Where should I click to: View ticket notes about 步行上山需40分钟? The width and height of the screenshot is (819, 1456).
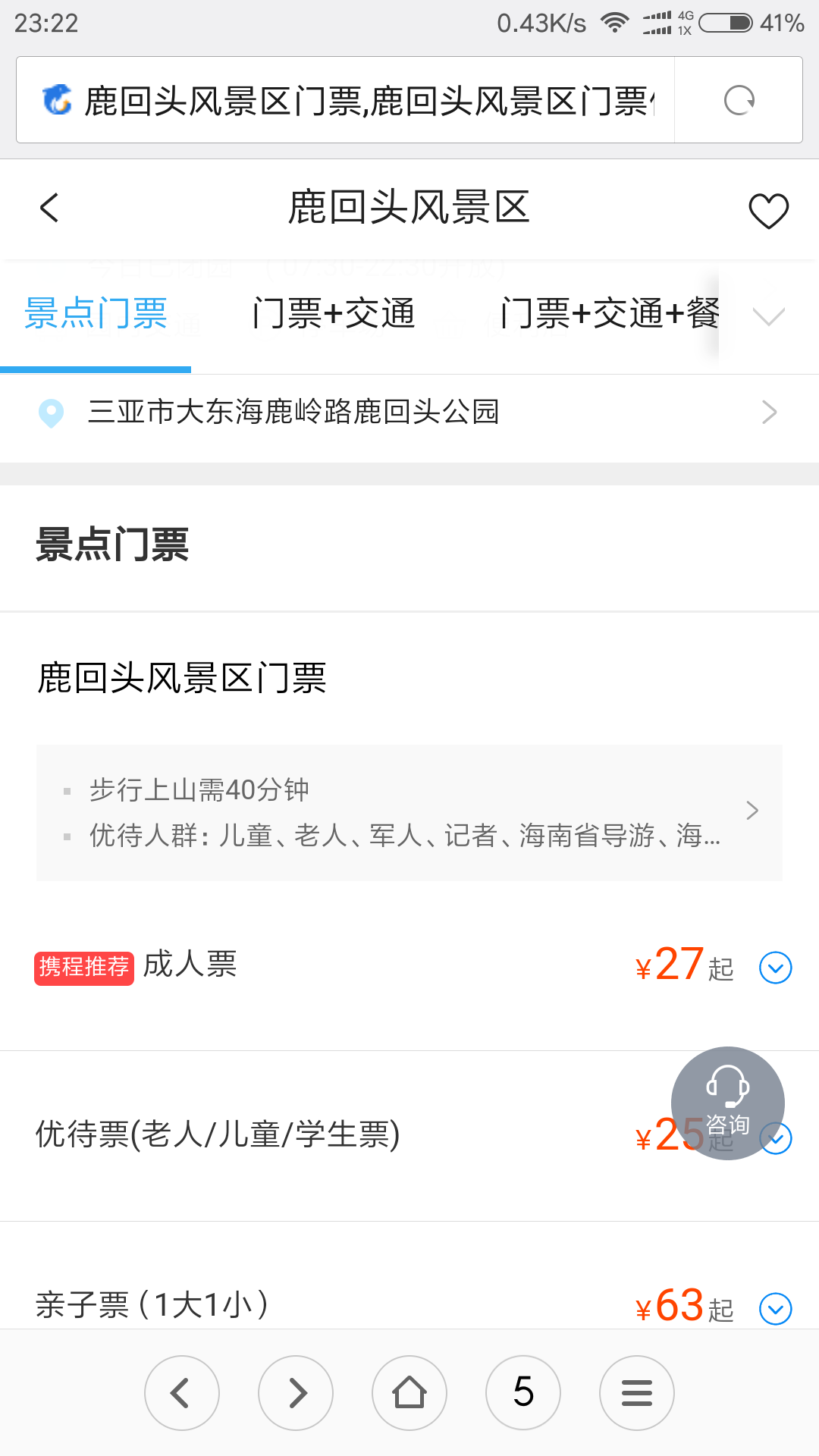[409, 812]
